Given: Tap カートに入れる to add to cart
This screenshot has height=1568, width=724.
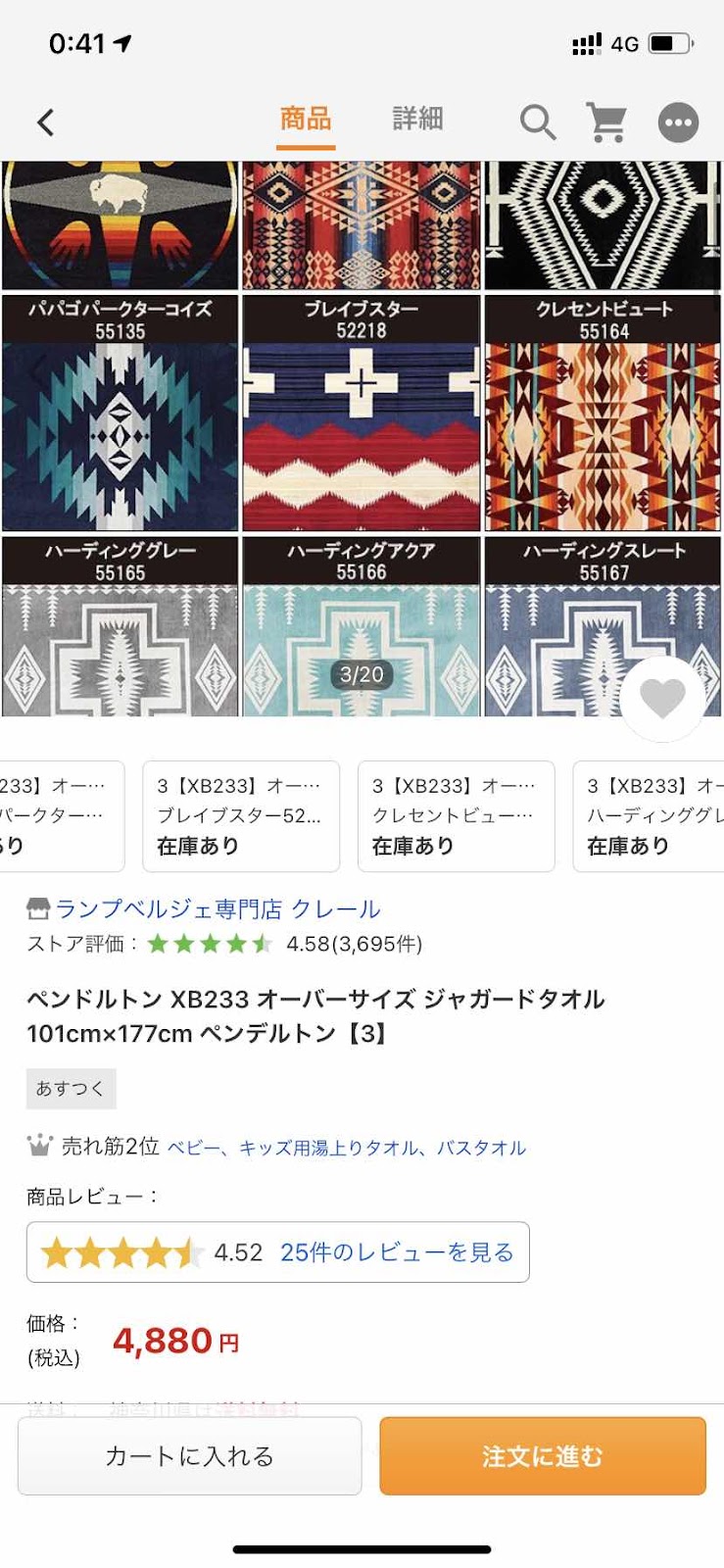Looking at the screenshot, I should [x=189, y=1456].
